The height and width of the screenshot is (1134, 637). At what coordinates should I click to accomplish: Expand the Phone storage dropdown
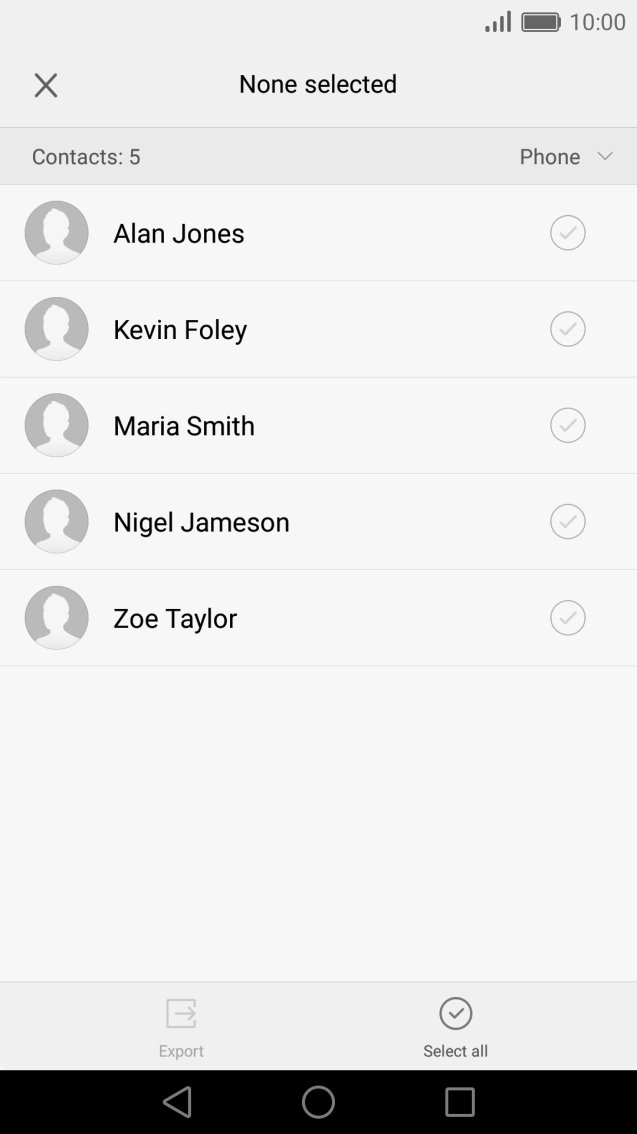pyautogui.click(x=565, y=157)
